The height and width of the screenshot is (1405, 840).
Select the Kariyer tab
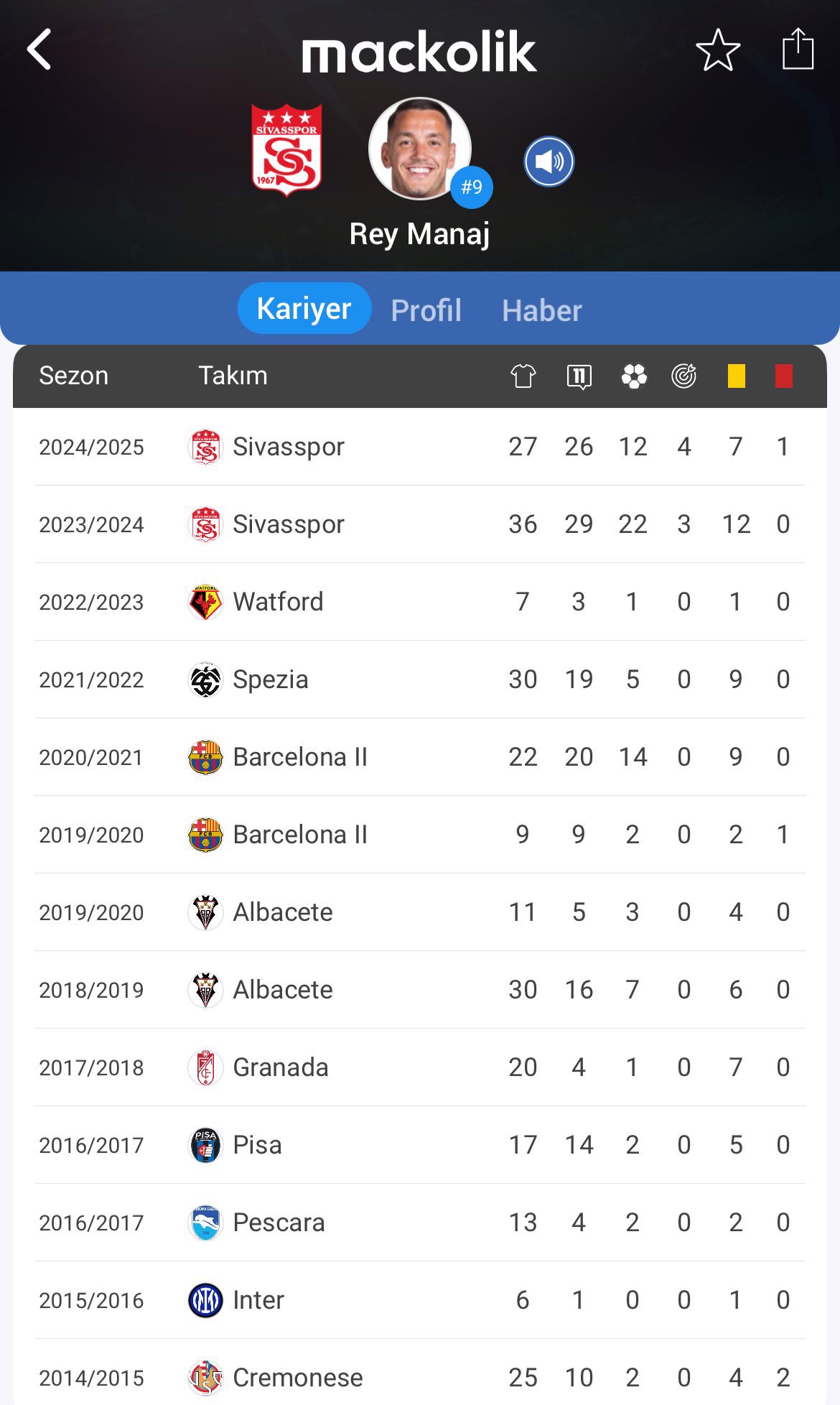304,308
